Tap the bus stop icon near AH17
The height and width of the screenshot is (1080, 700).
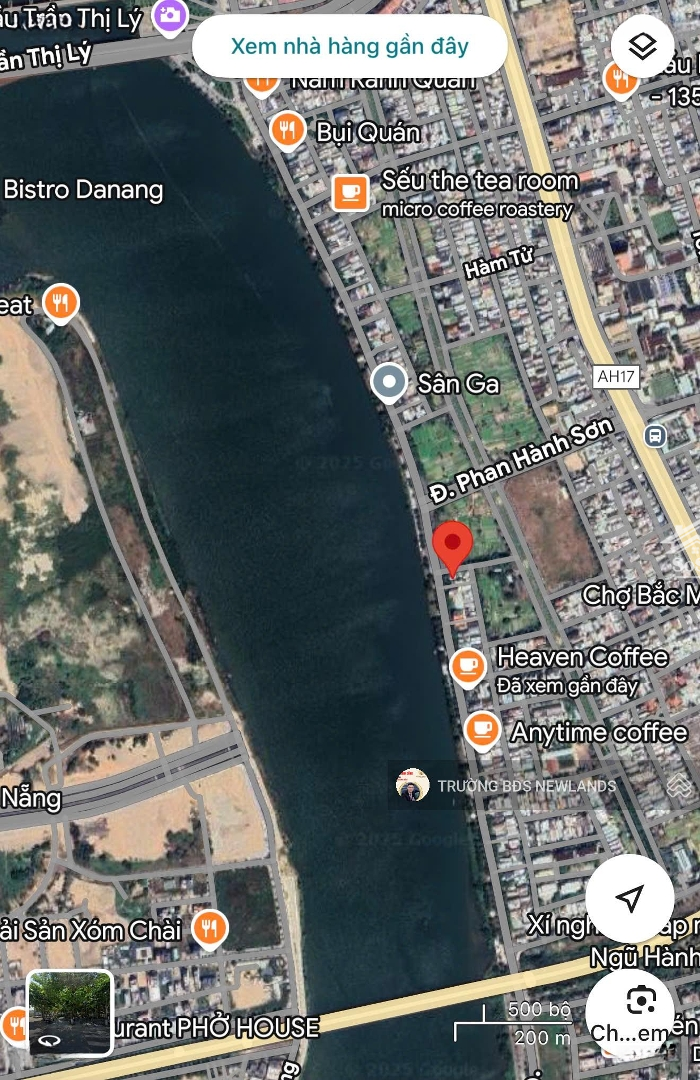655,435
